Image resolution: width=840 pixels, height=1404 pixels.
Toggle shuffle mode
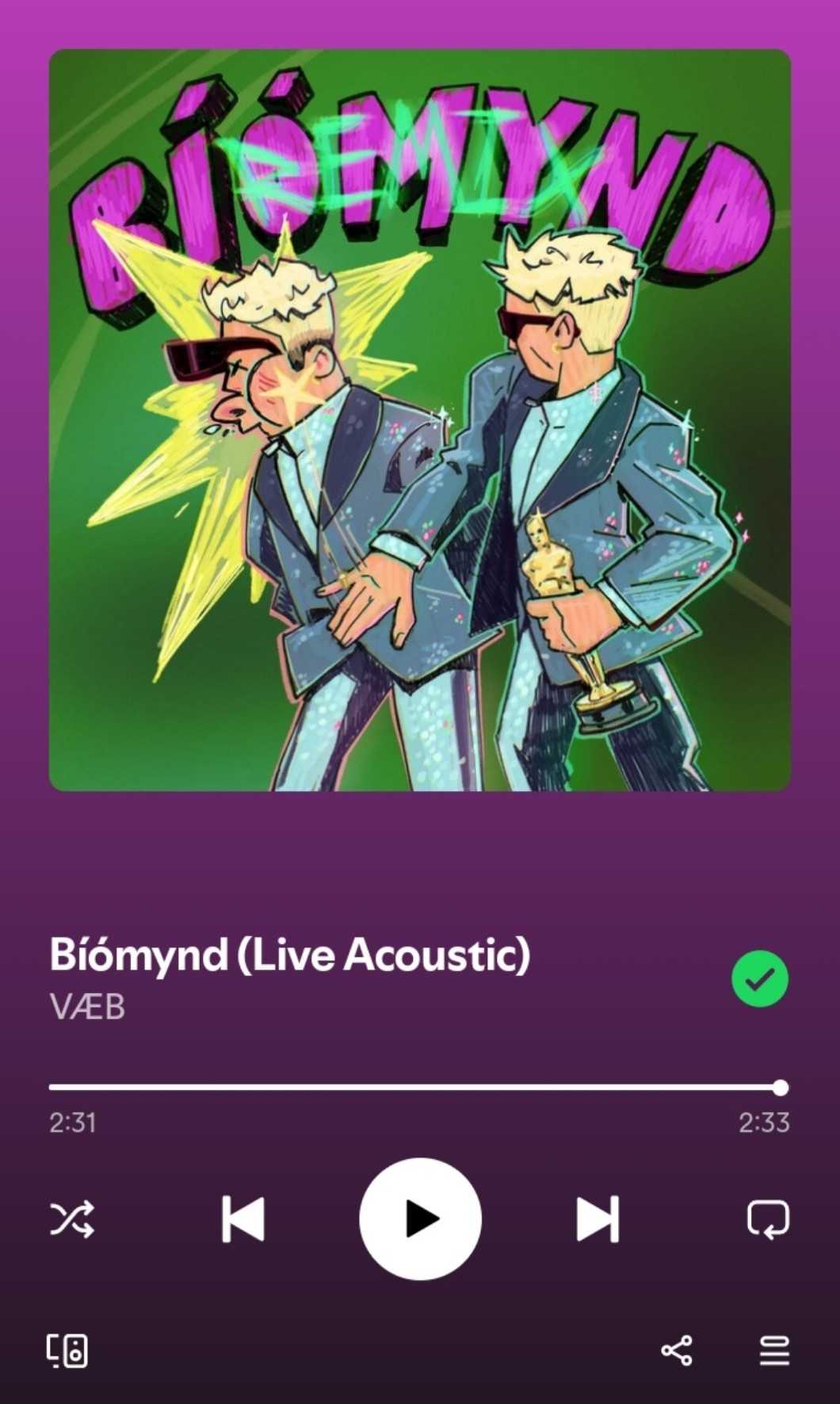tap(72, 1218)
